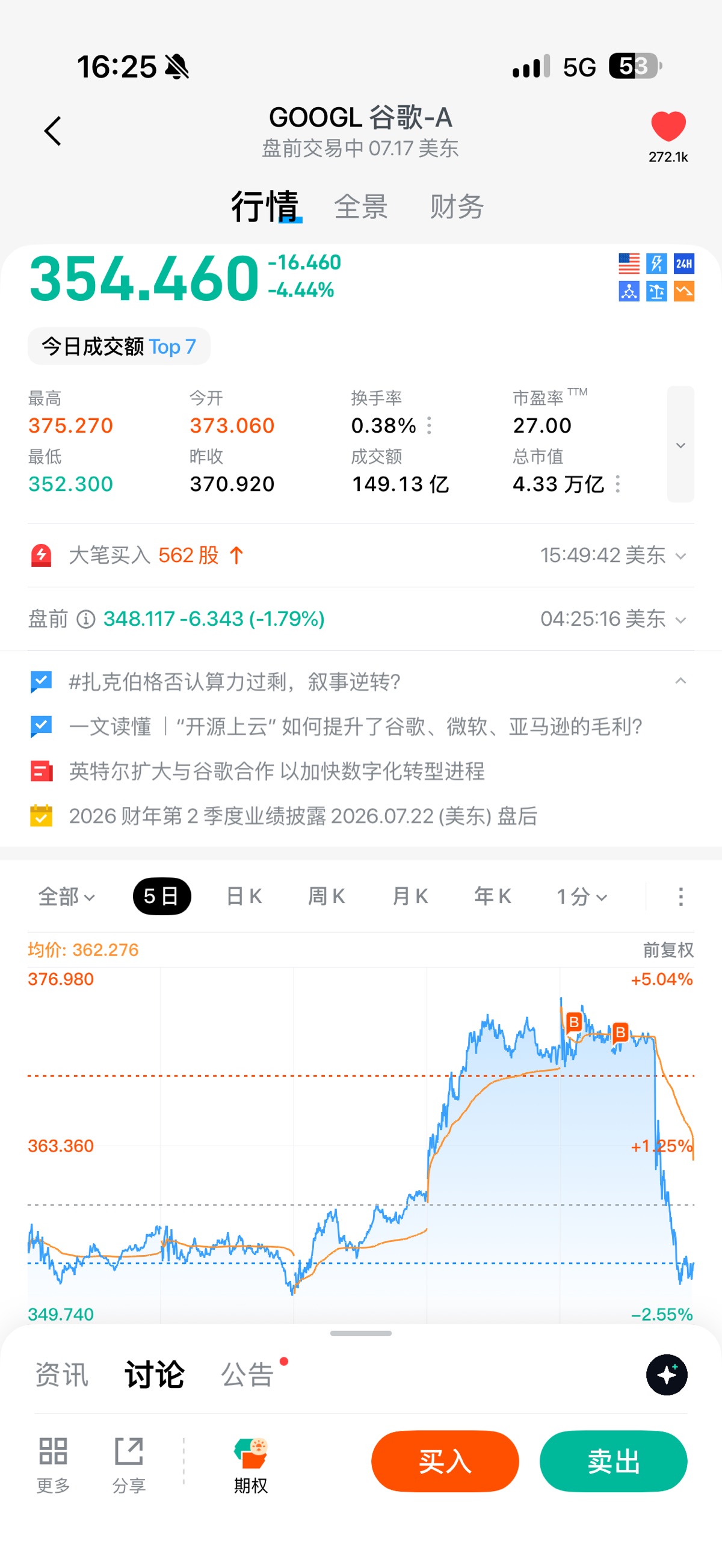This screenshot has width=722, height=1568.
Task: Switch to the 资讯 tab
Action: (x=62, y=1374)
